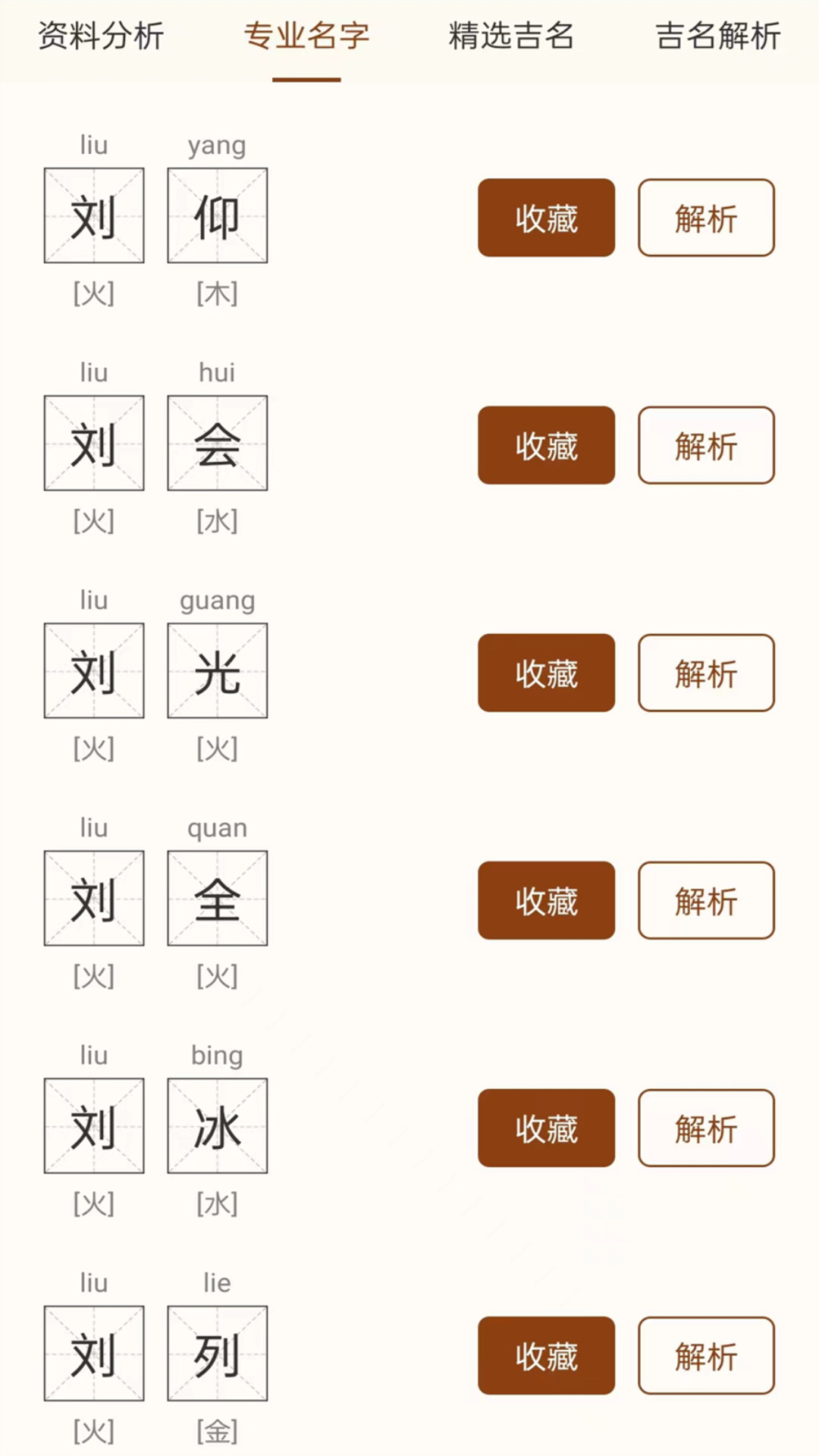Tap the 冰 character tile
819x1456 pixels.
[x=217, y=1125]
